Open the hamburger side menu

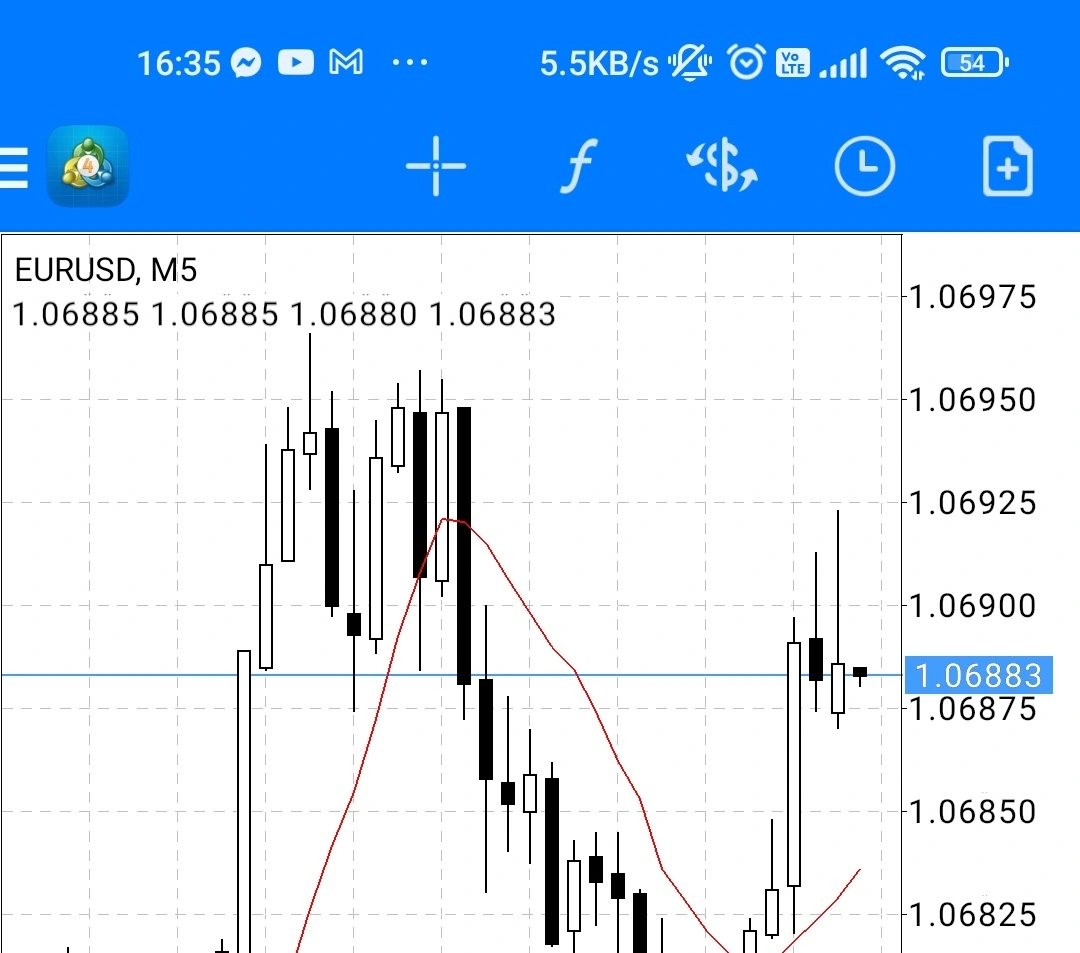click(14, 167)
